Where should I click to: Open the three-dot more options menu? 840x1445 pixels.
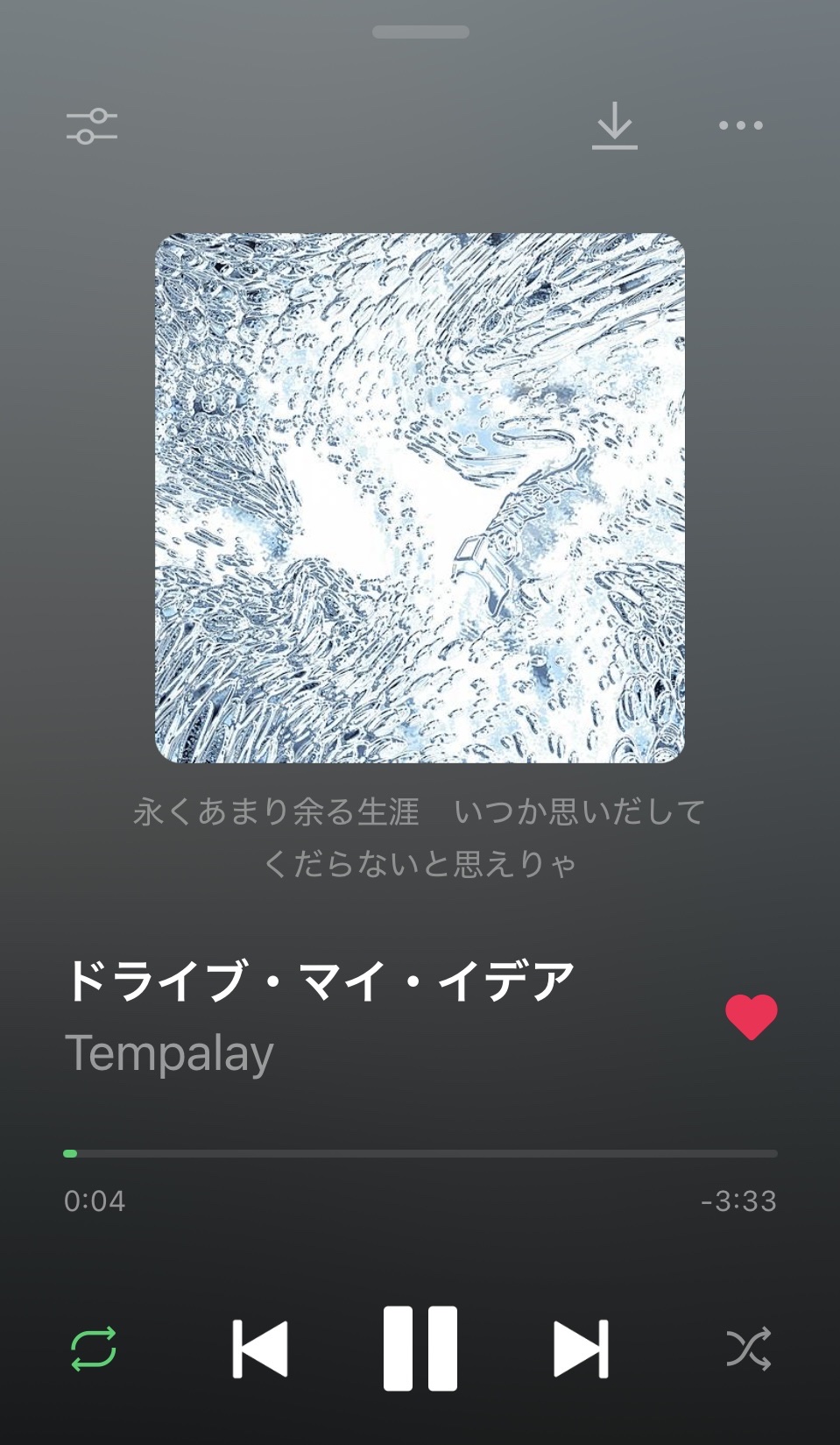(740, 126)
